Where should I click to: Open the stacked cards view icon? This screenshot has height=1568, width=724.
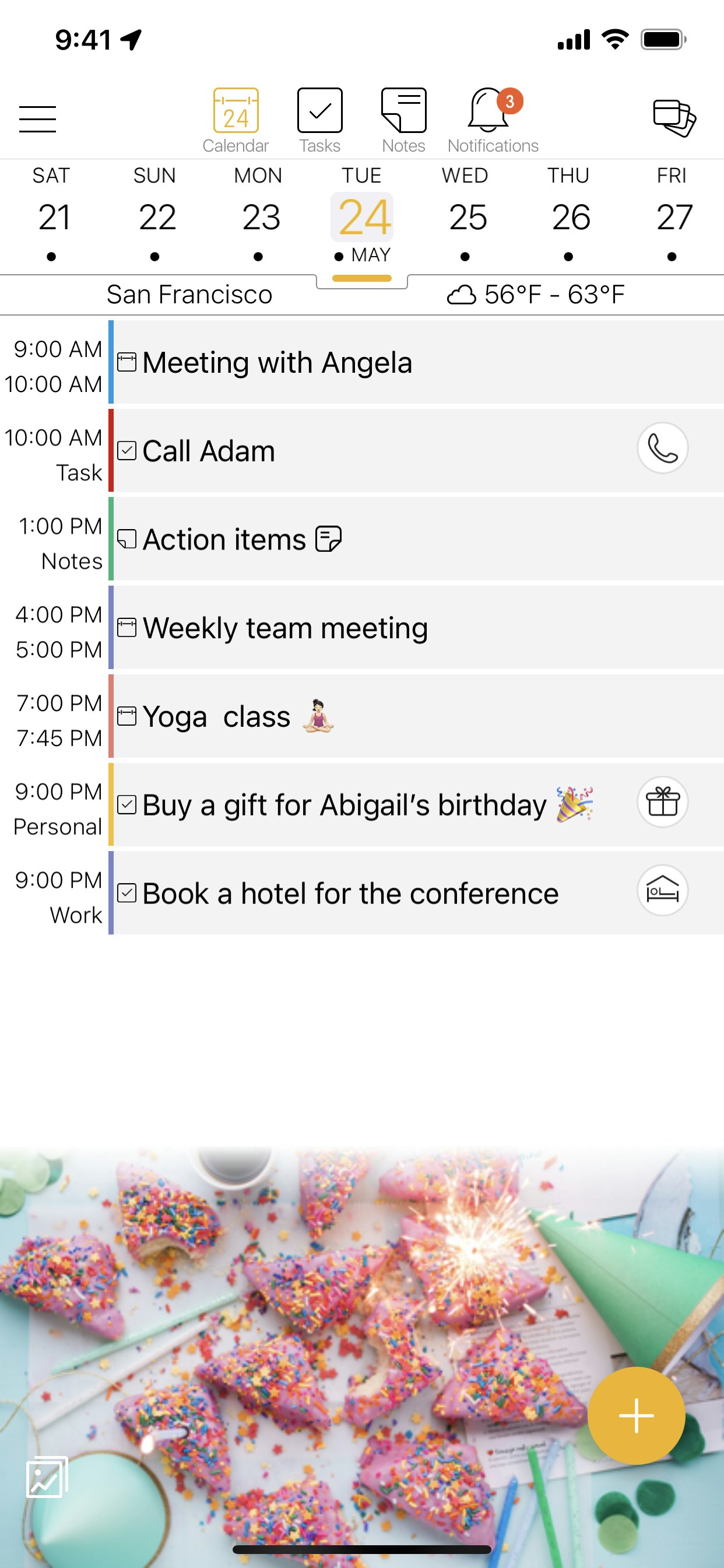(674, 117)
